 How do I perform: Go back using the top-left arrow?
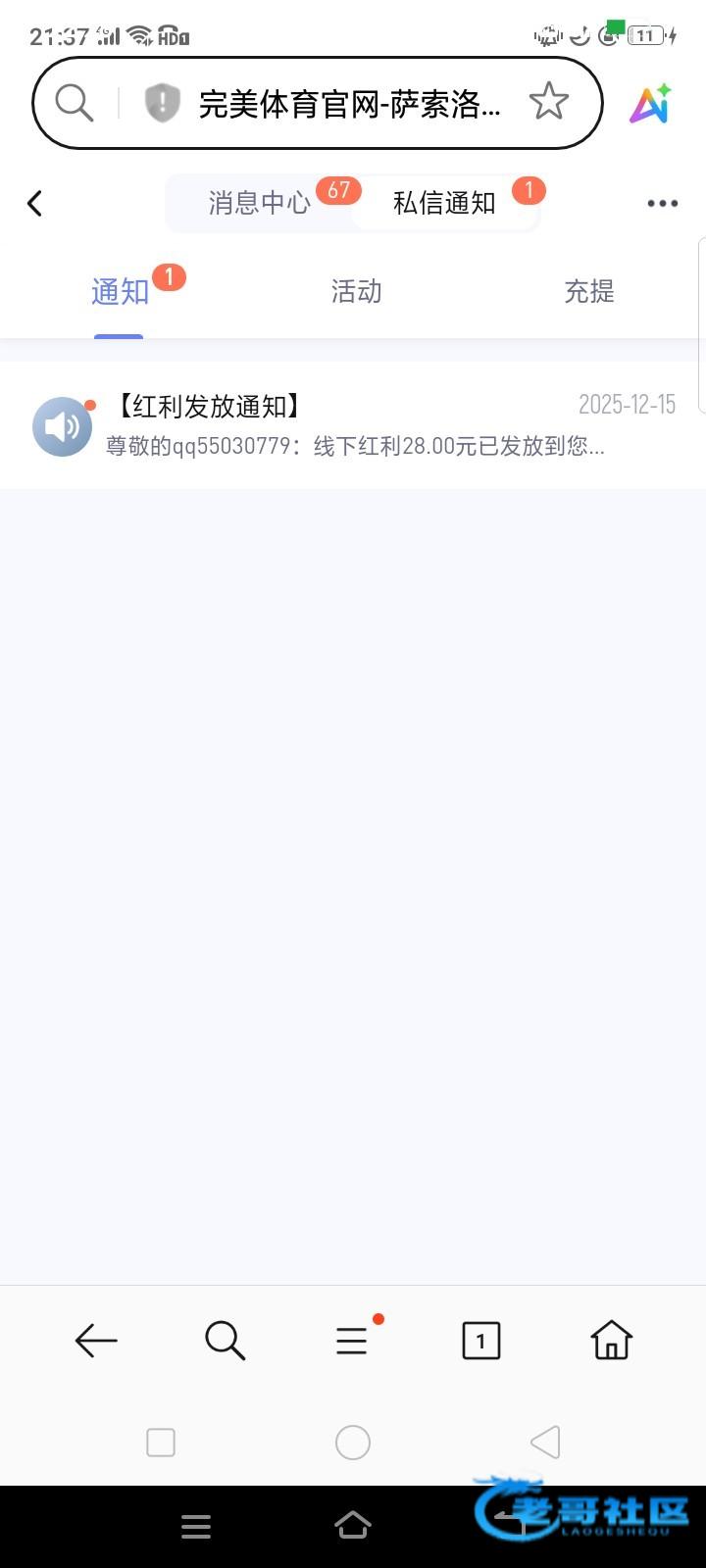point(35,203)
